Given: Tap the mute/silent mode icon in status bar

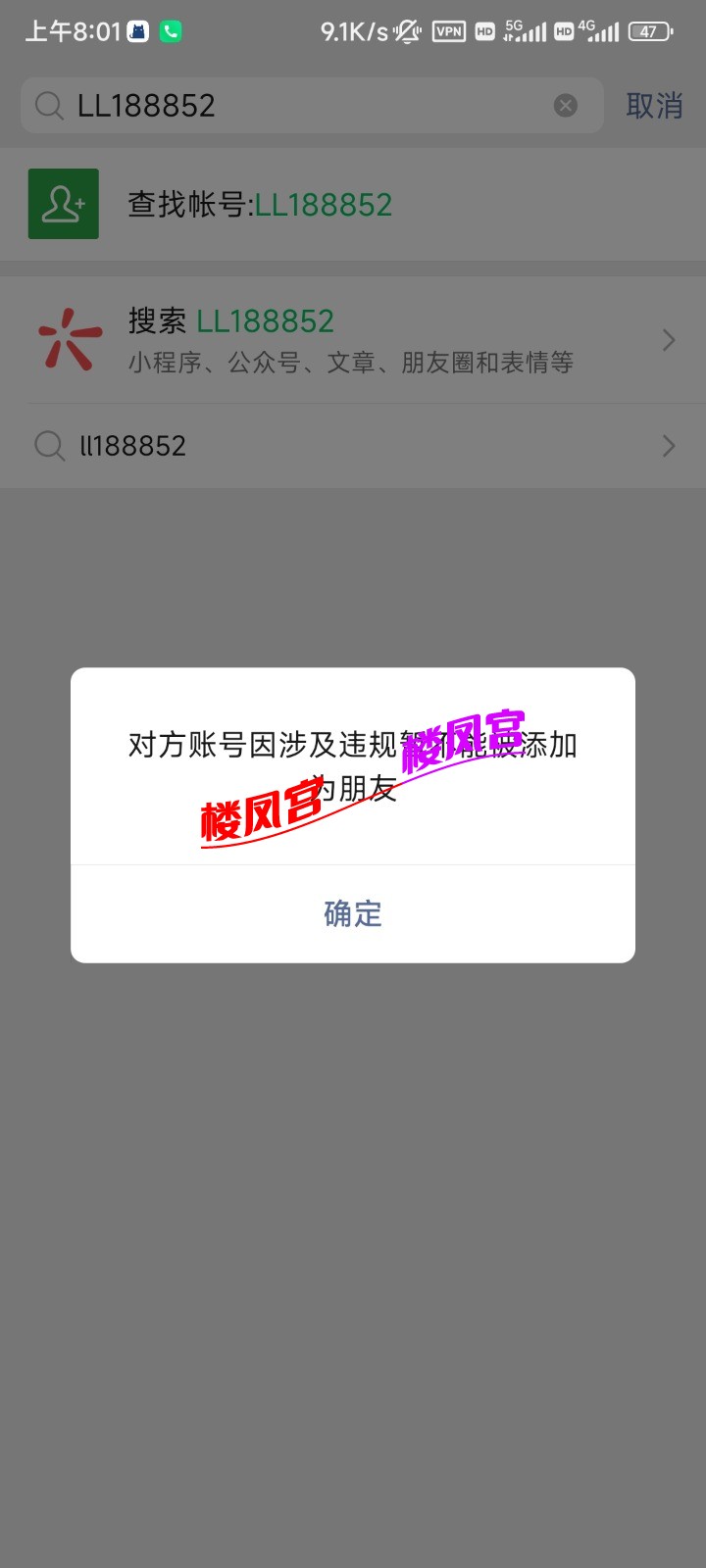Looking at the screenshot, I should click(x=409, y=30).
